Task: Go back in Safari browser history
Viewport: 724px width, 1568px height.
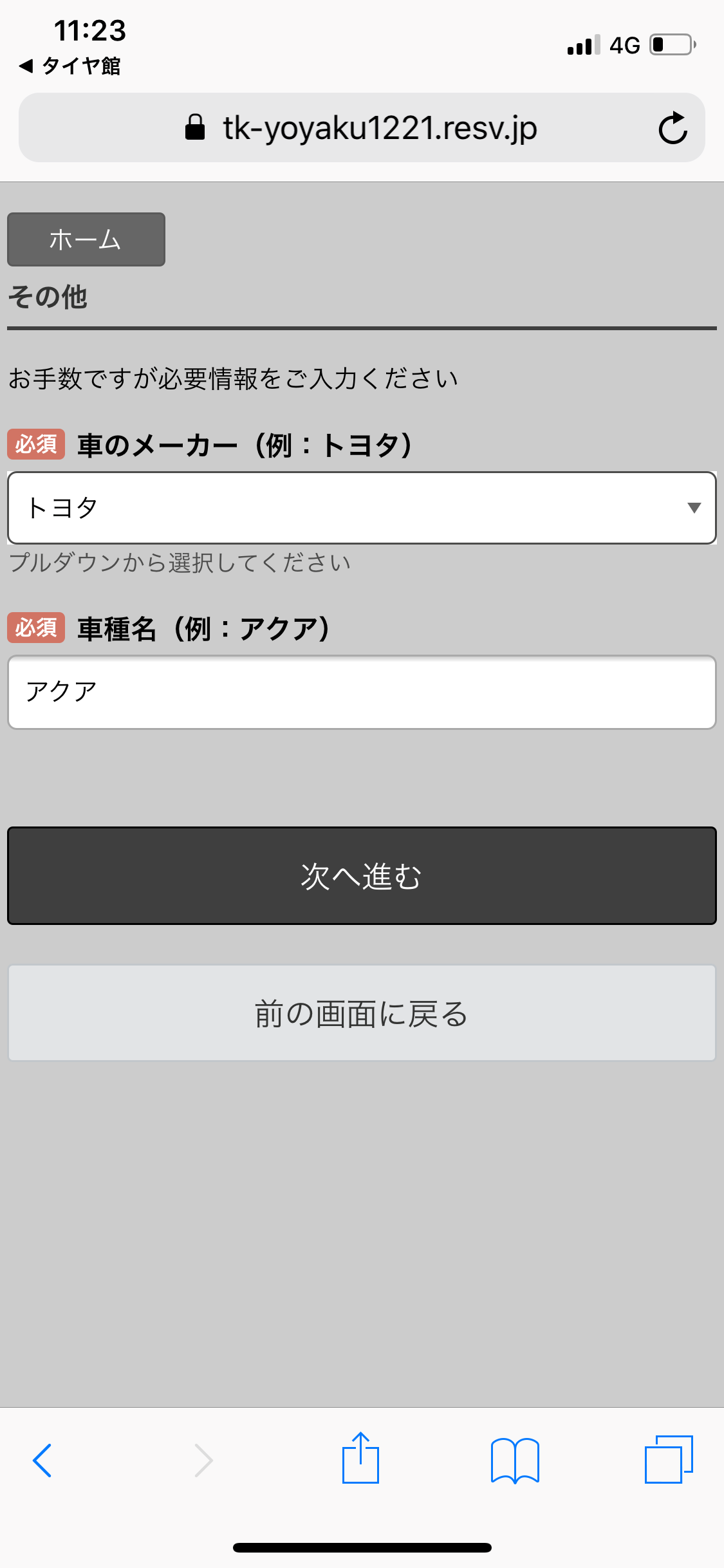Action: [x=42, y=1460]
